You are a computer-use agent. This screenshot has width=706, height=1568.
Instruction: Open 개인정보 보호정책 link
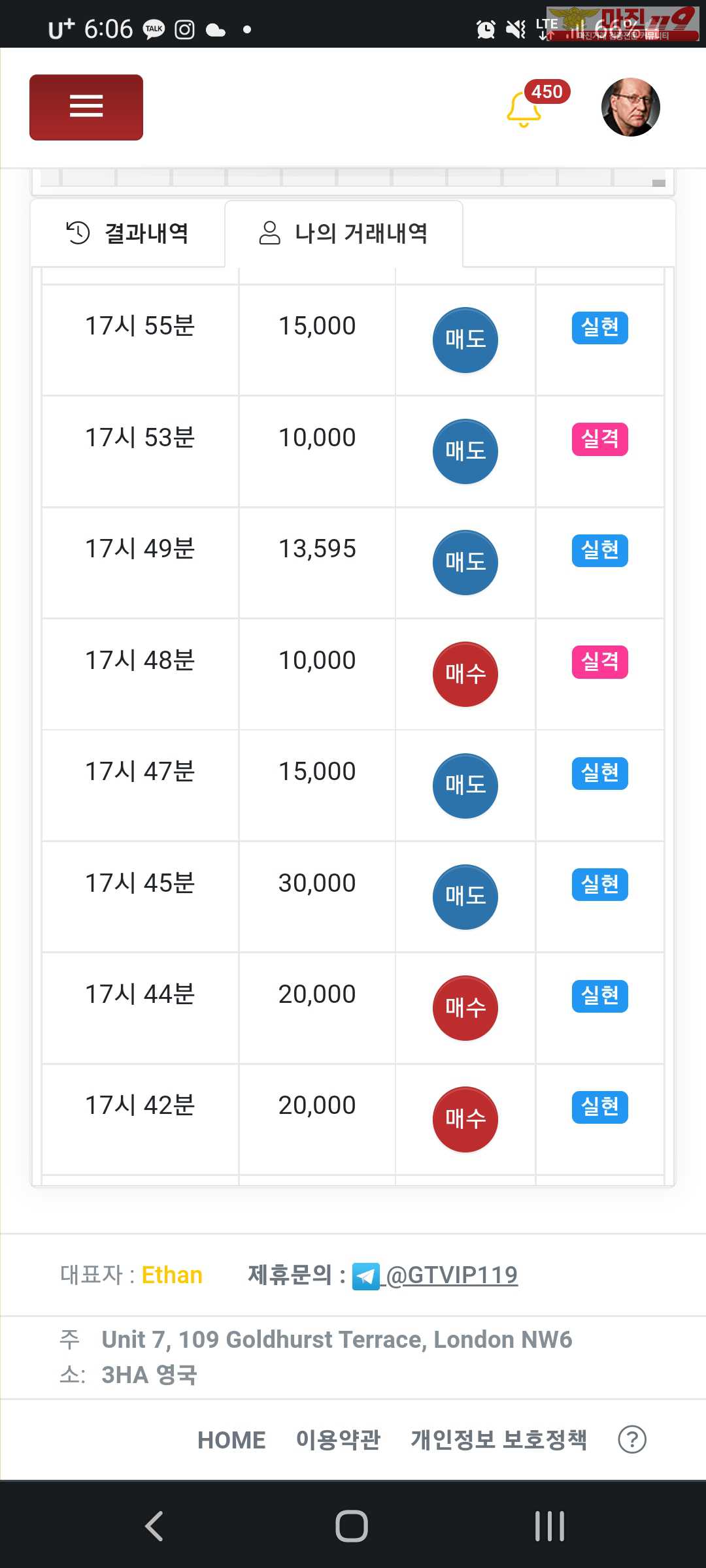[499, 1439]
